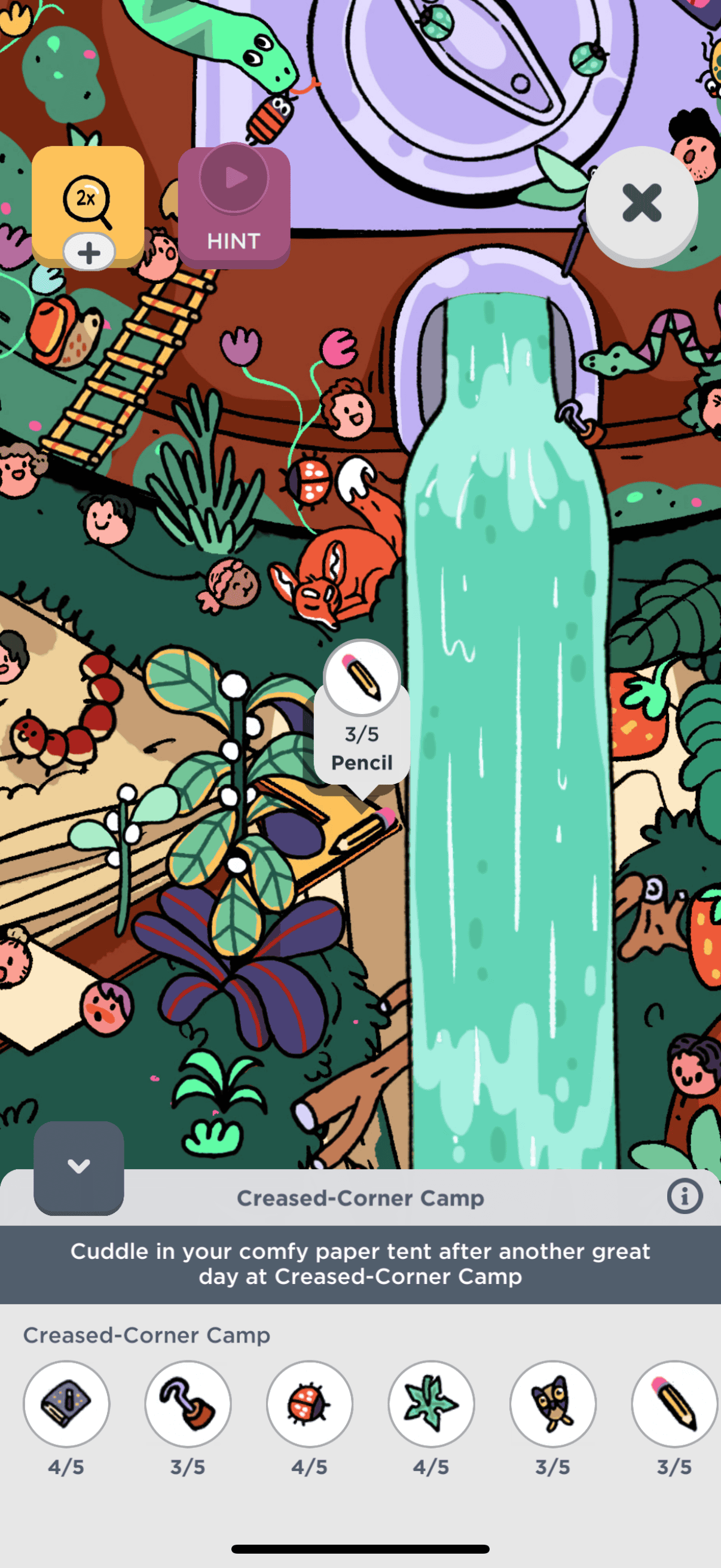
Task: Open the level info icon
Action: [x=685, y=1197]
